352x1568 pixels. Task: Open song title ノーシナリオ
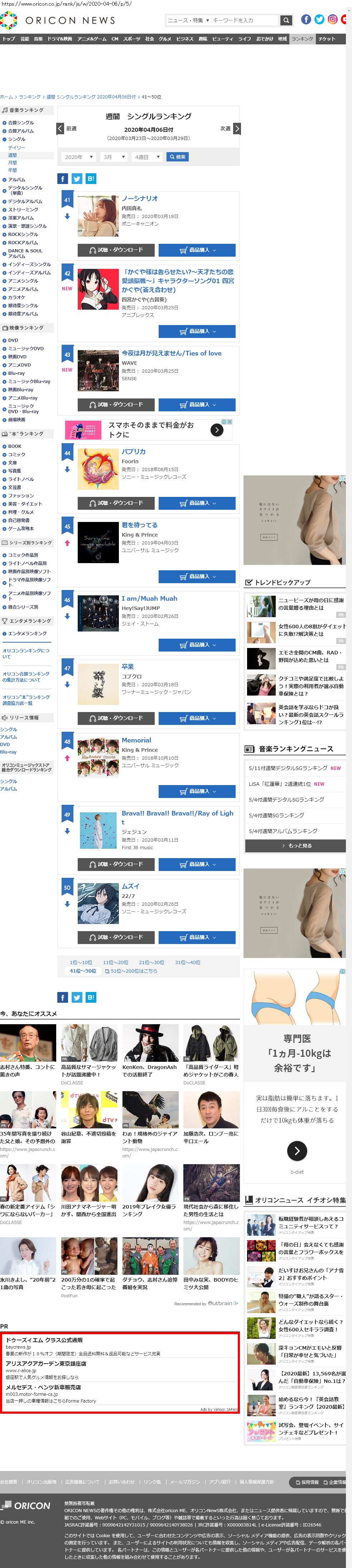pyautogui.click(x=139, y=198)
